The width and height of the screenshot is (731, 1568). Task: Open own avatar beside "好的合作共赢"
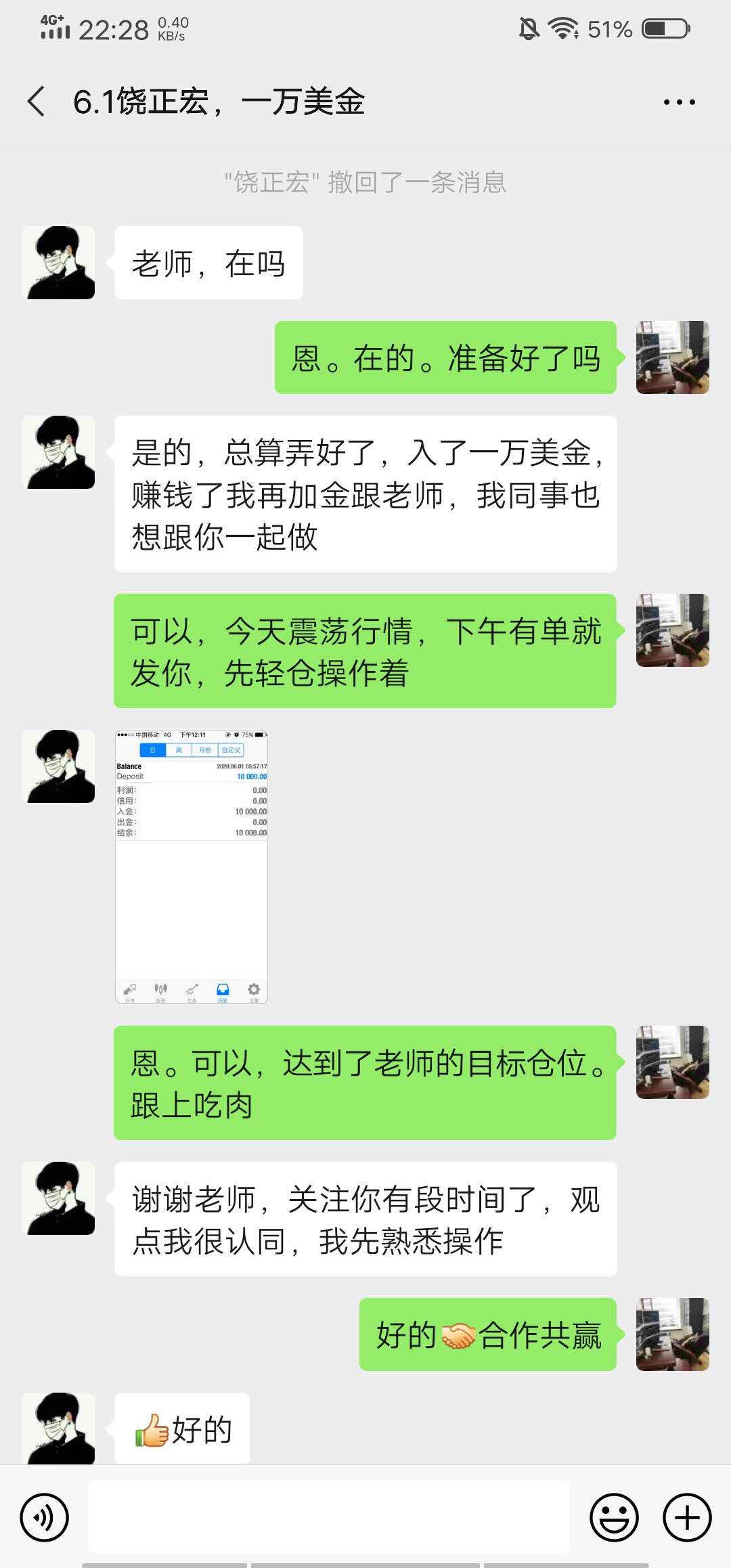672,1334
